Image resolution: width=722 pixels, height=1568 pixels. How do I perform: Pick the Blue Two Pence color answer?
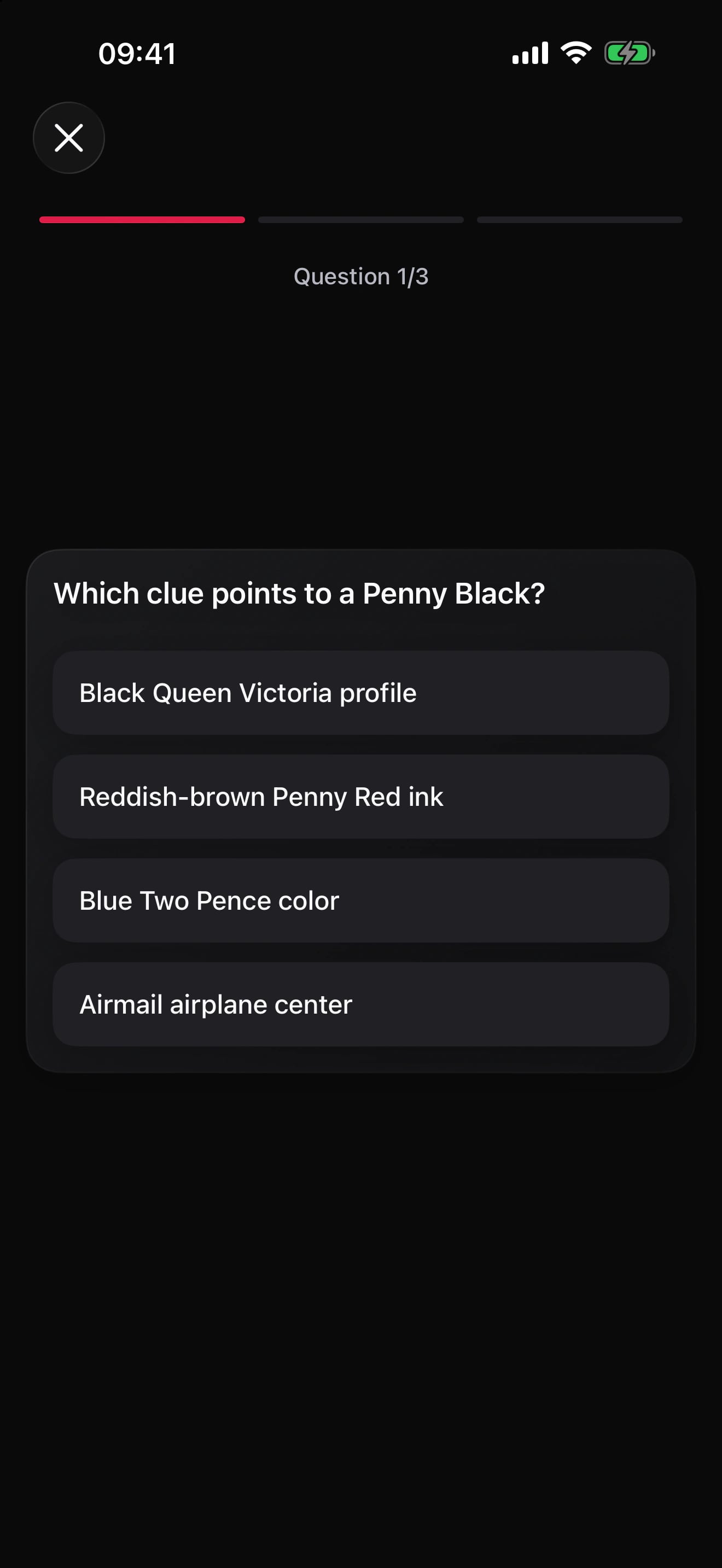[361, 900]
